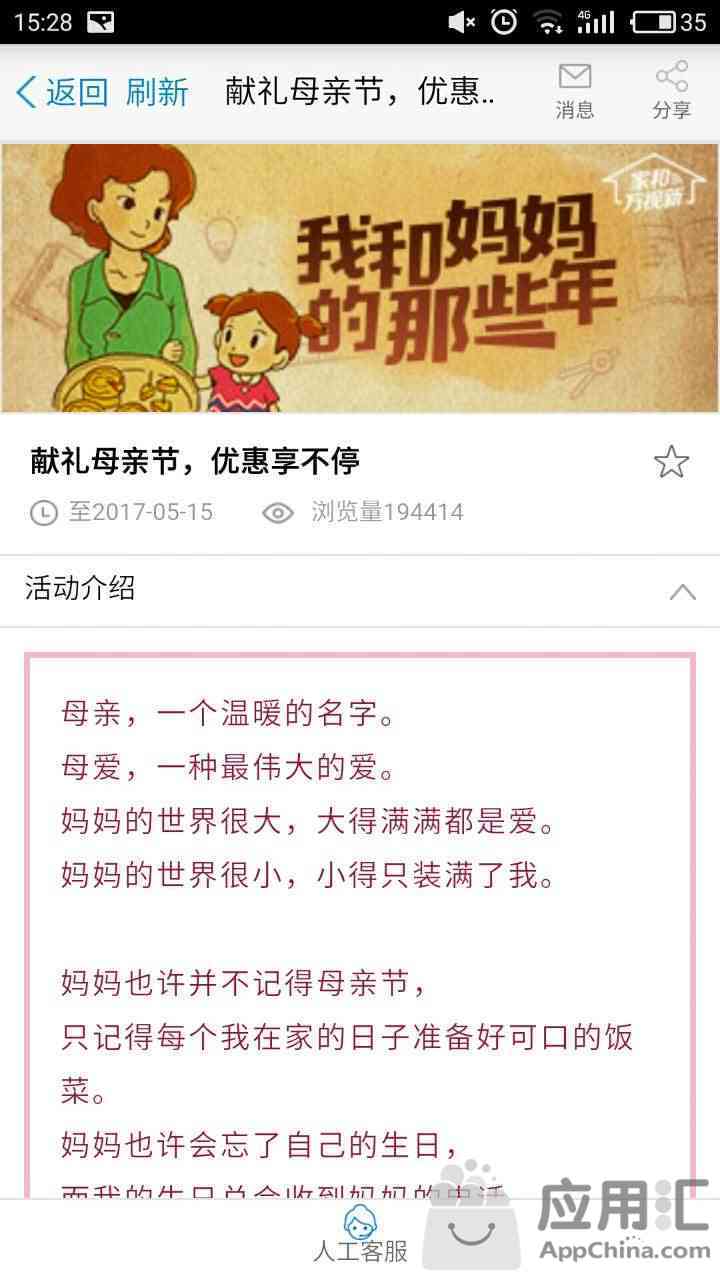Image resolution: width=720 pixels, height=1280 pixels.
Task: Open the 我和妈妈的那些年 banner
Action: coord(360,278)
